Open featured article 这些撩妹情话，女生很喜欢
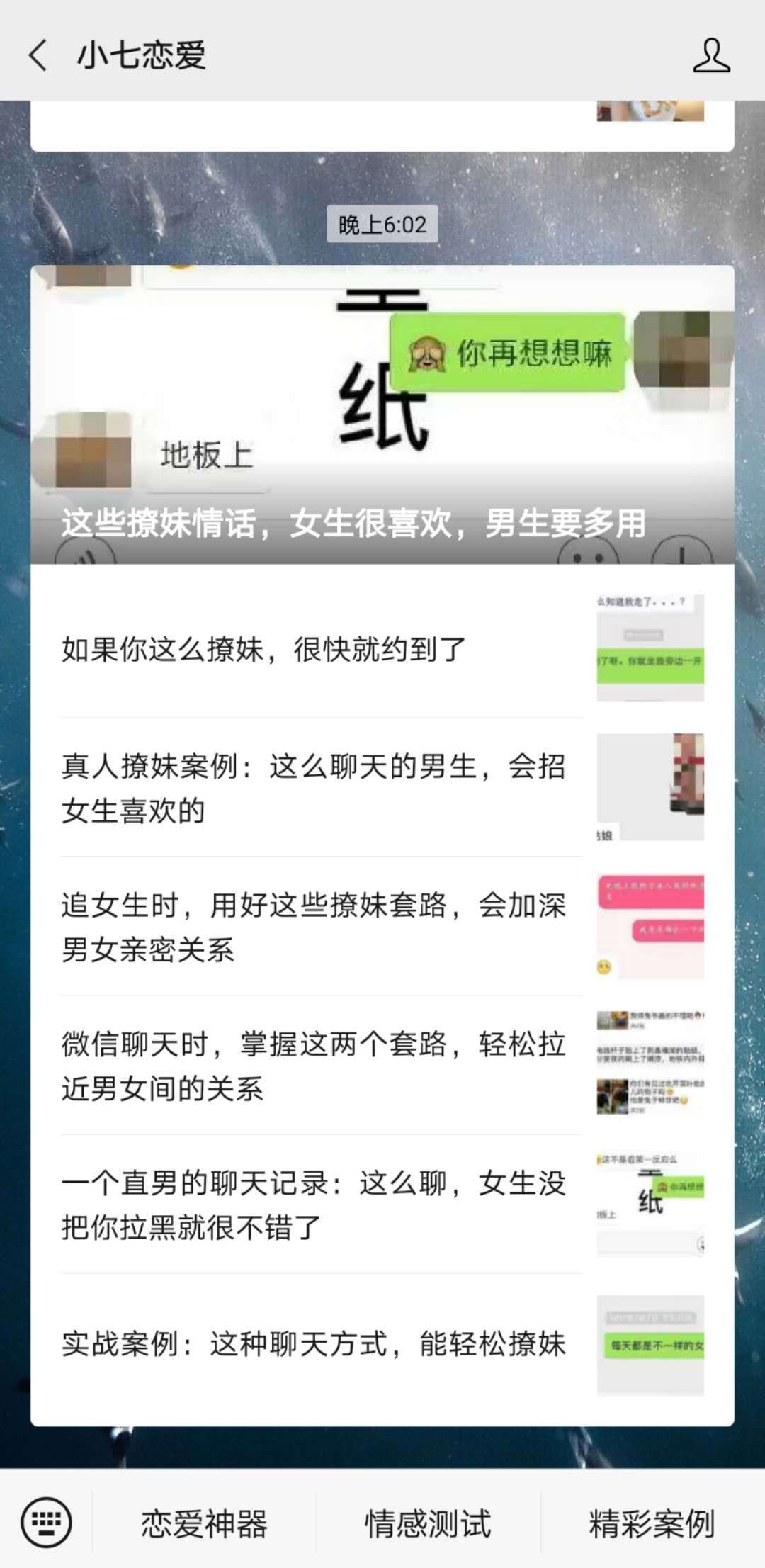This screenshot has height=1568, width=765. pyautogui.click(x=382, y=414)
